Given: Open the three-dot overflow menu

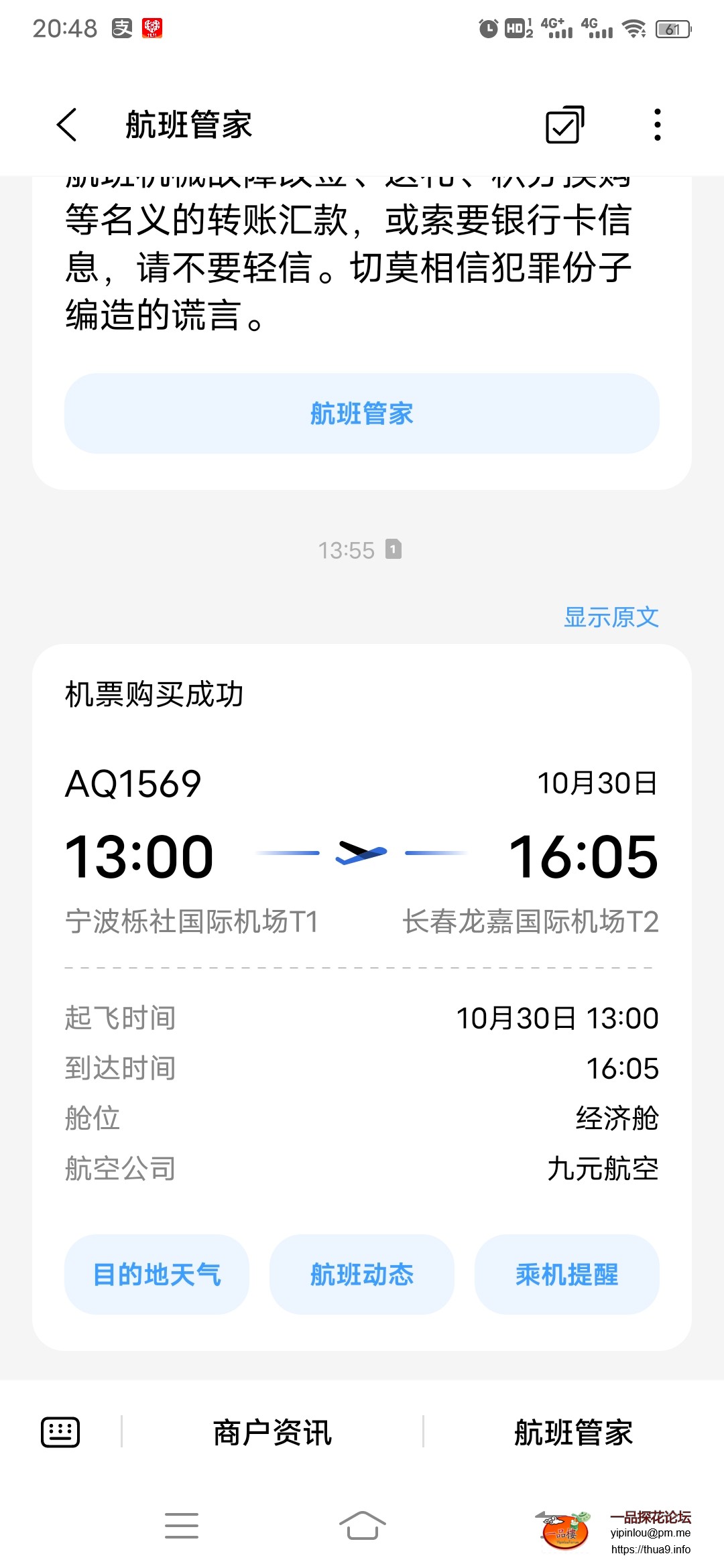Looking at the screenshot, I should pyautogui.click(x=657, y=125).
